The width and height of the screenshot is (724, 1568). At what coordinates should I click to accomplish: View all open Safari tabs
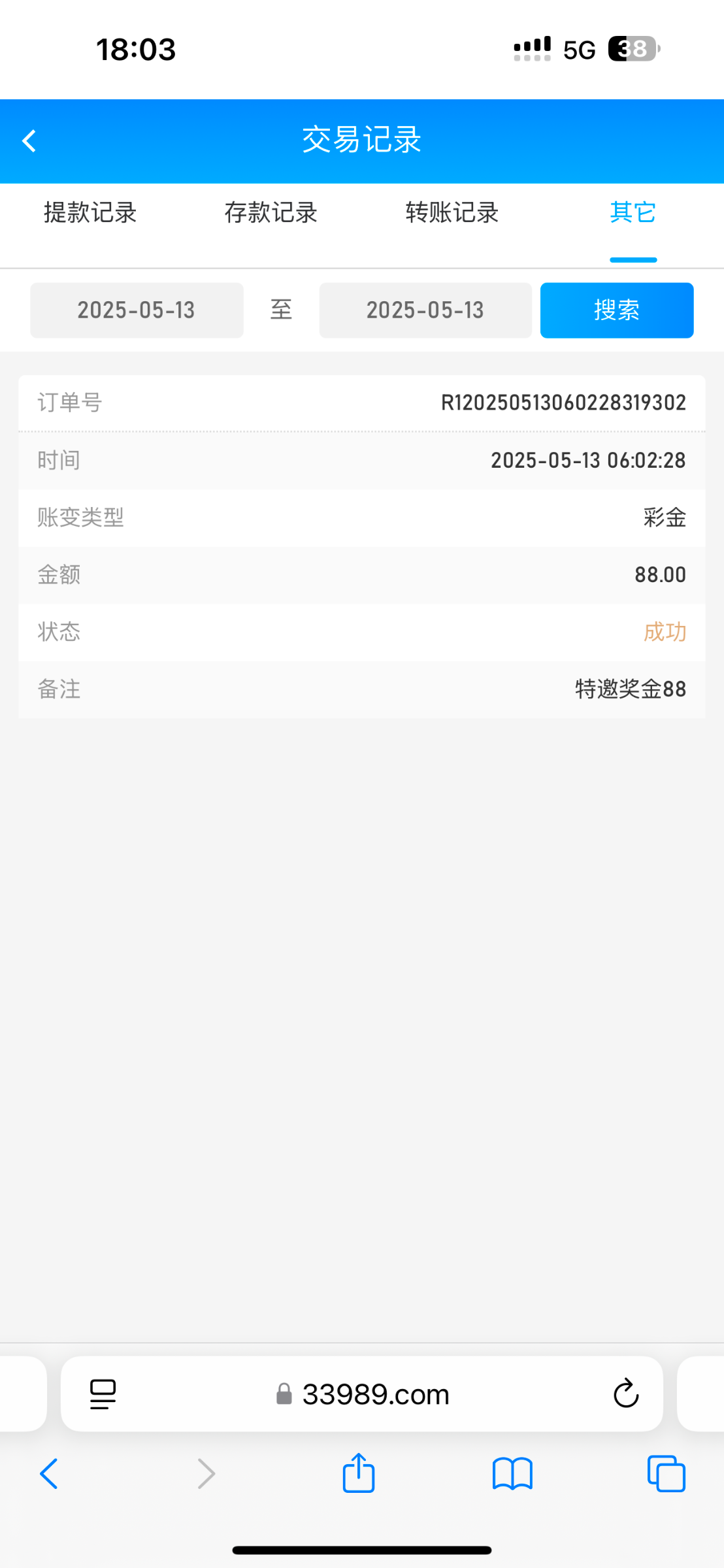pos(666,1474)
